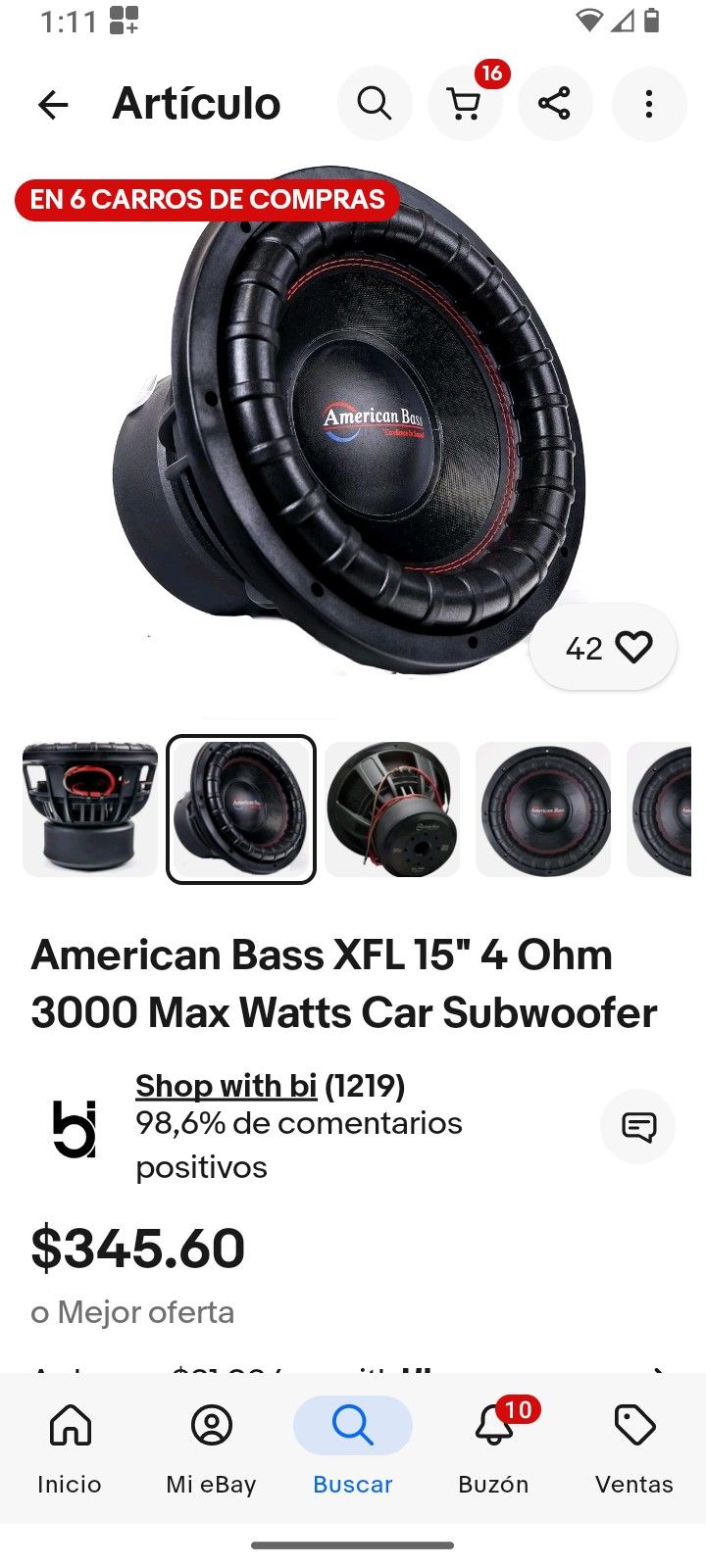The image size is (706, 1568).
Task: Tap 'o Mejor oferta' to make an offer
Action: tap(132, 1312)
